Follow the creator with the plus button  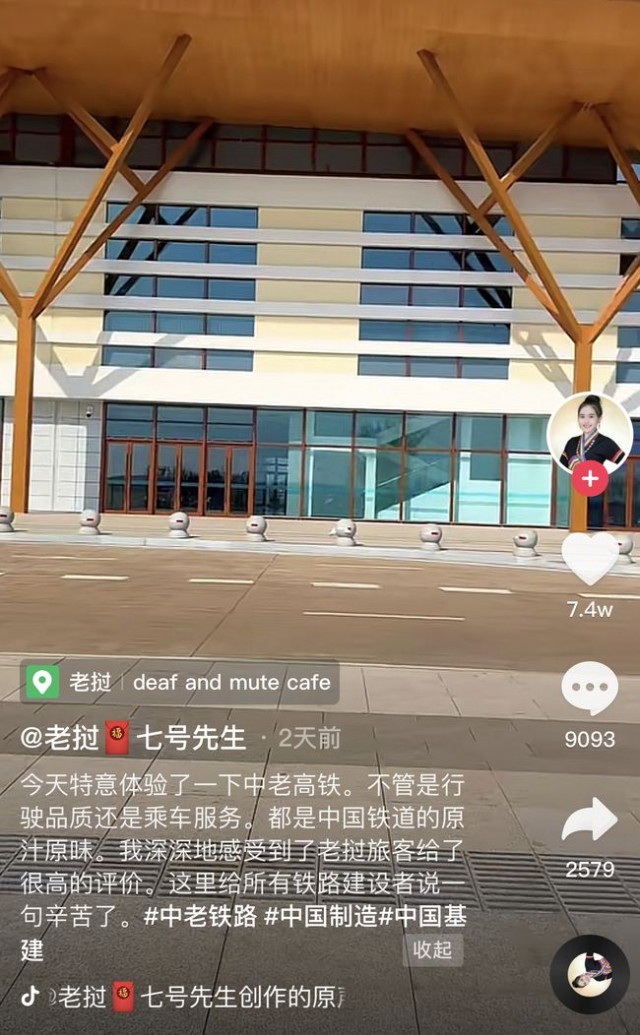click(589, 479)
